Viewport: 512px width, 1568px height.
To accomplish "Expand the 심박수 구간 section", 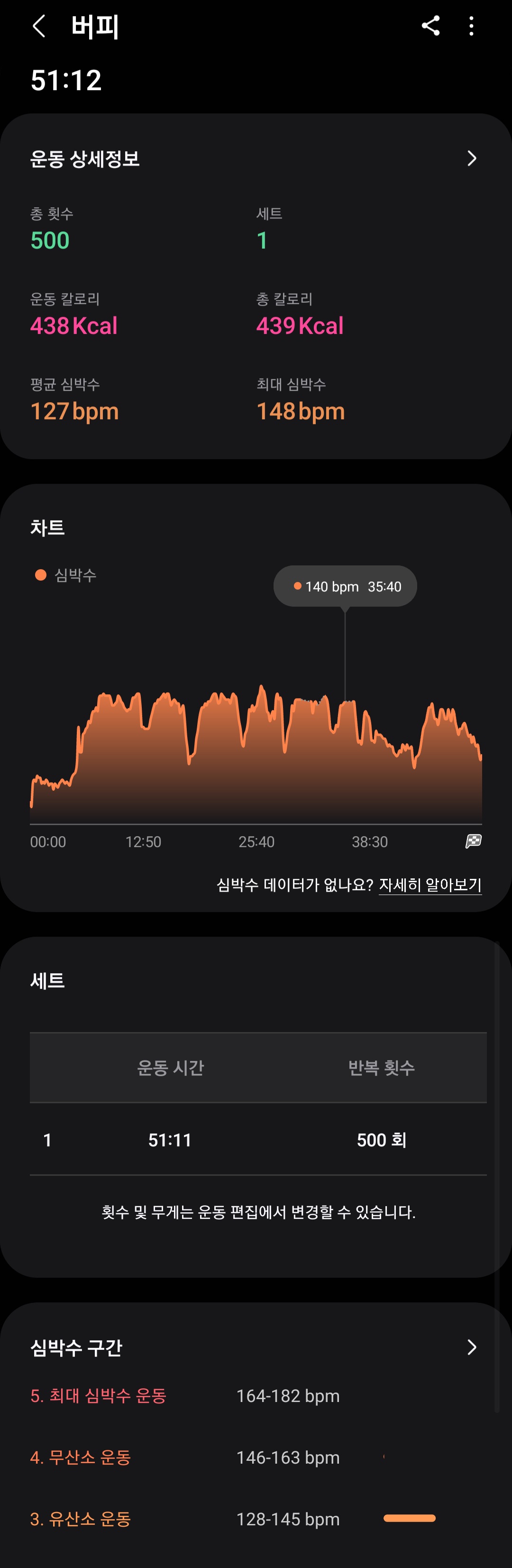I will 471,1347.
